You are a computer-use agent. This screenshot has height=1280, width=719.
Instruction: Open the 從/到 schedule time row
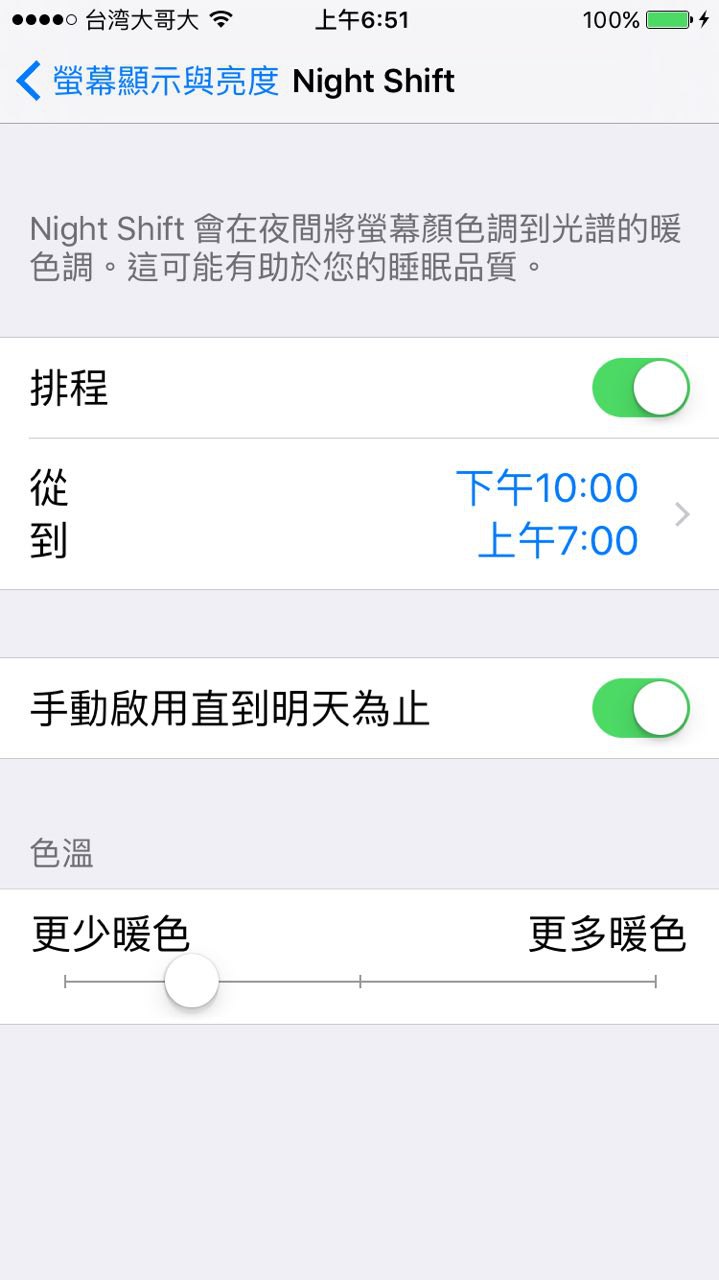(360, 514)
